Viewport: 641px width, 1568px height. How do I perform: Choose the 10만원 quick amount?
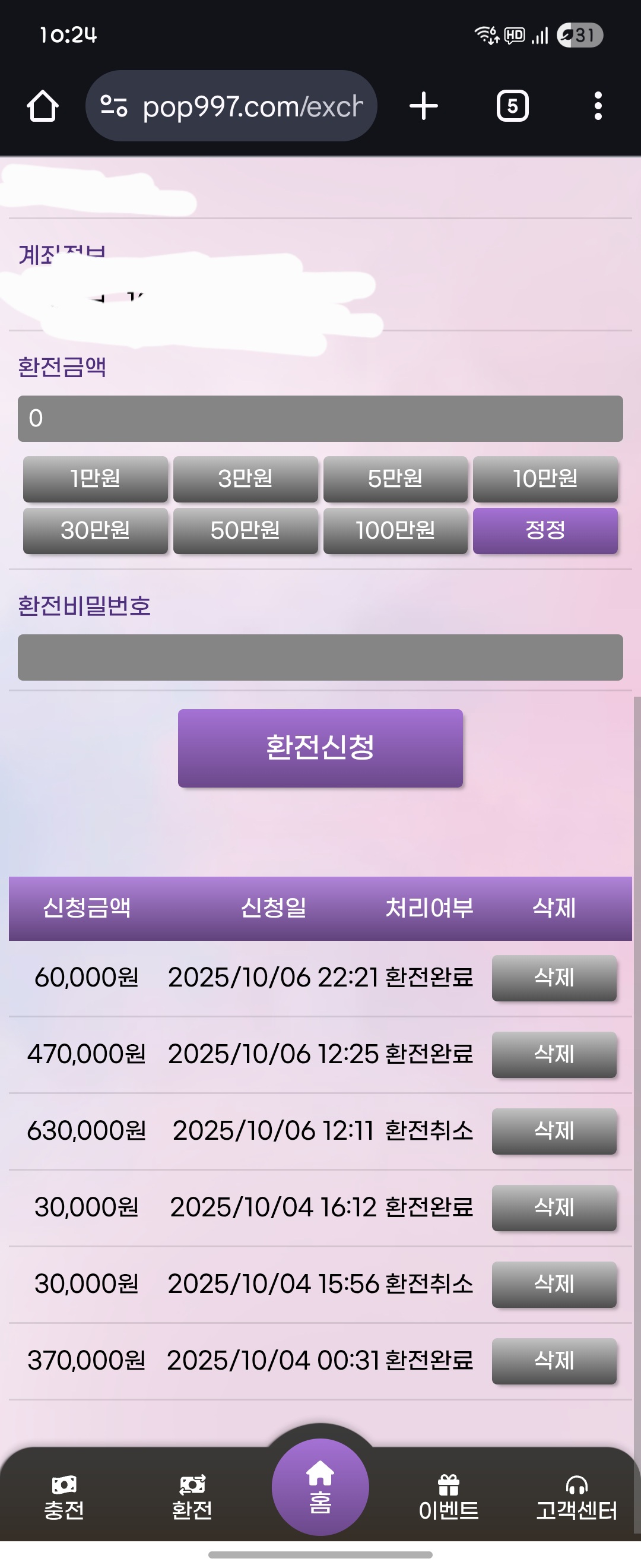pyautogui.click(x=545, y=479)
